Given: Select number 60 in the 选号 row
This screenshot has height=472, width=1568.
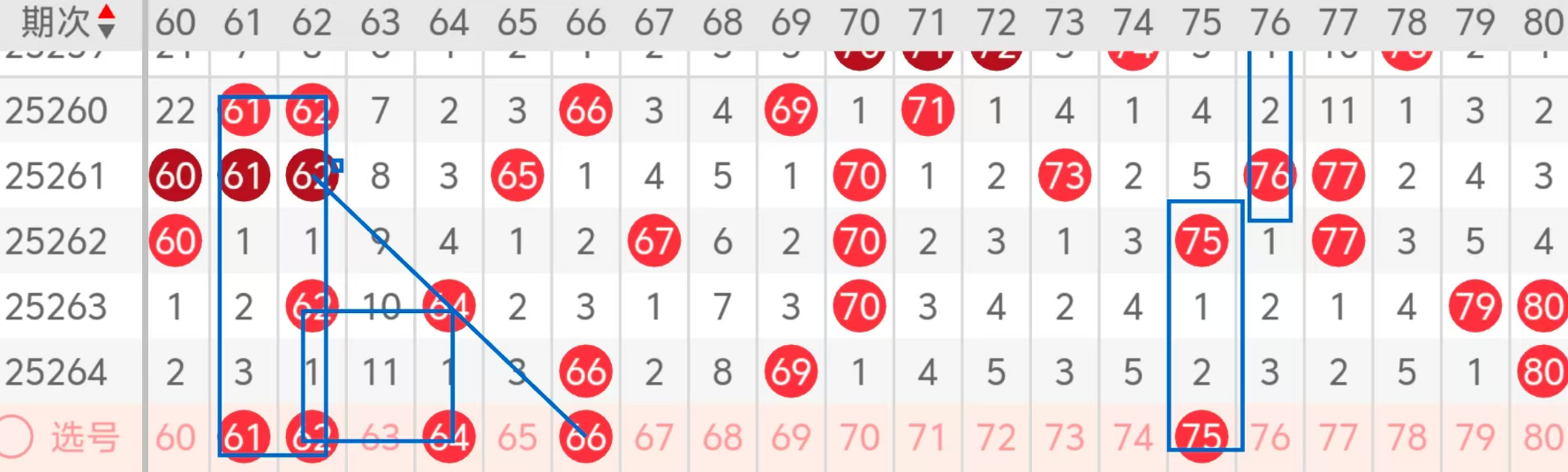Looking at the screenshot, I should pos(176,438).
